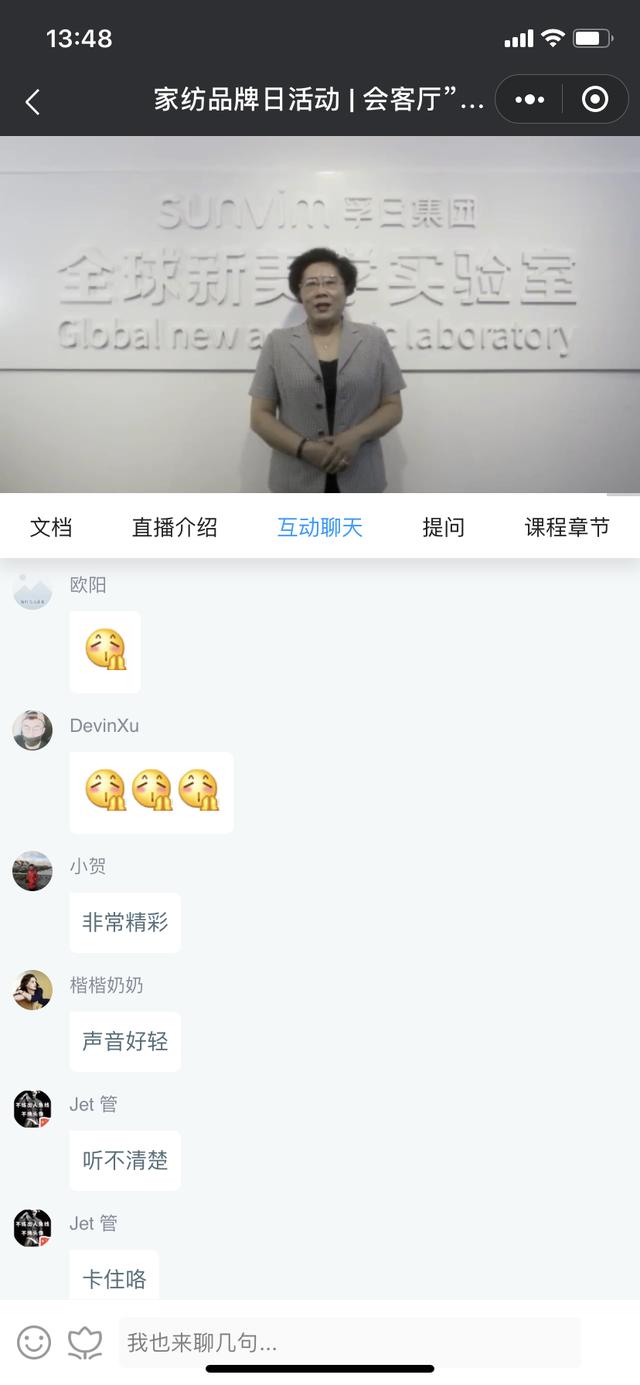
Task: Go back using the top-left arrow
Action: (32, 101)
